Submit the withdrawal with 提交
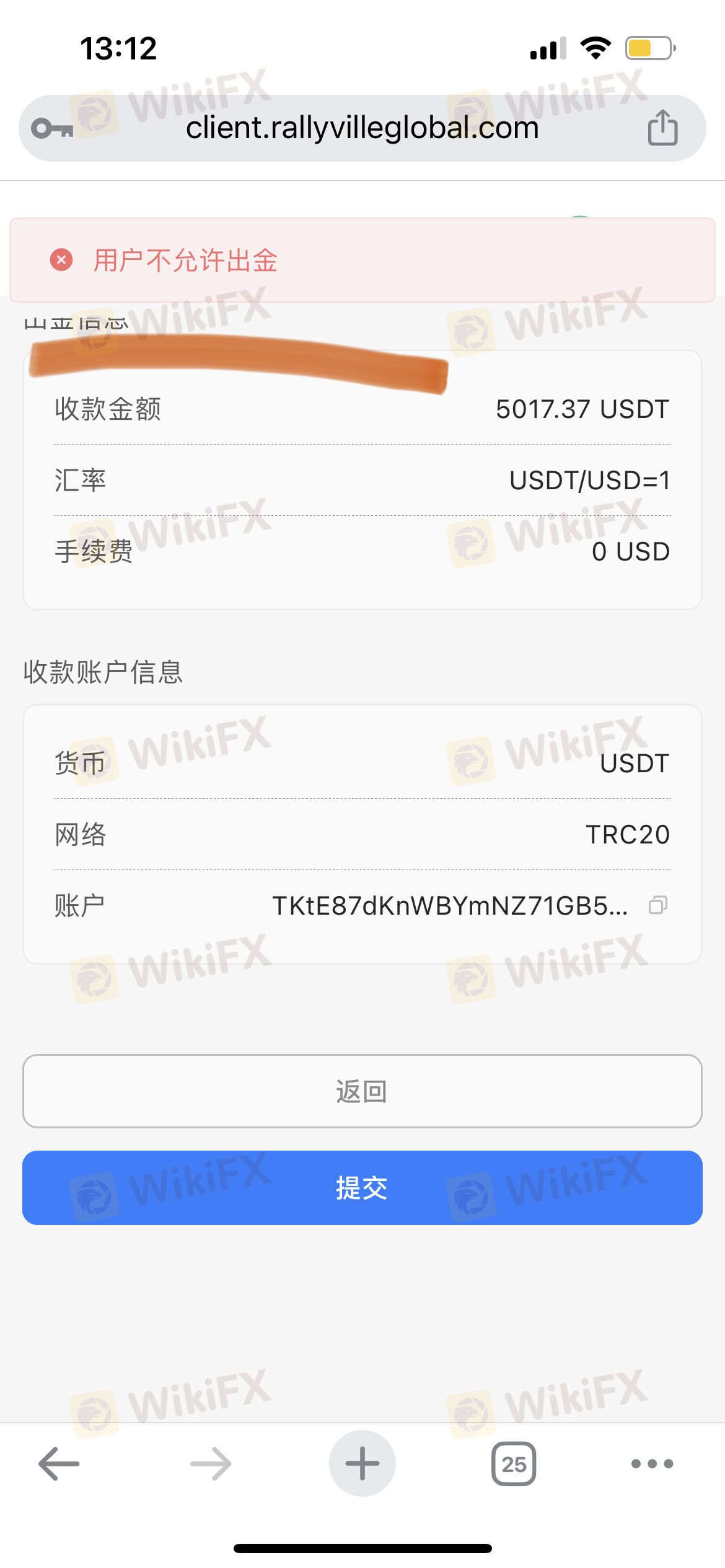Image resolution: width=725 pixels, height=1568 pixels. click(x=362, y=1188)
